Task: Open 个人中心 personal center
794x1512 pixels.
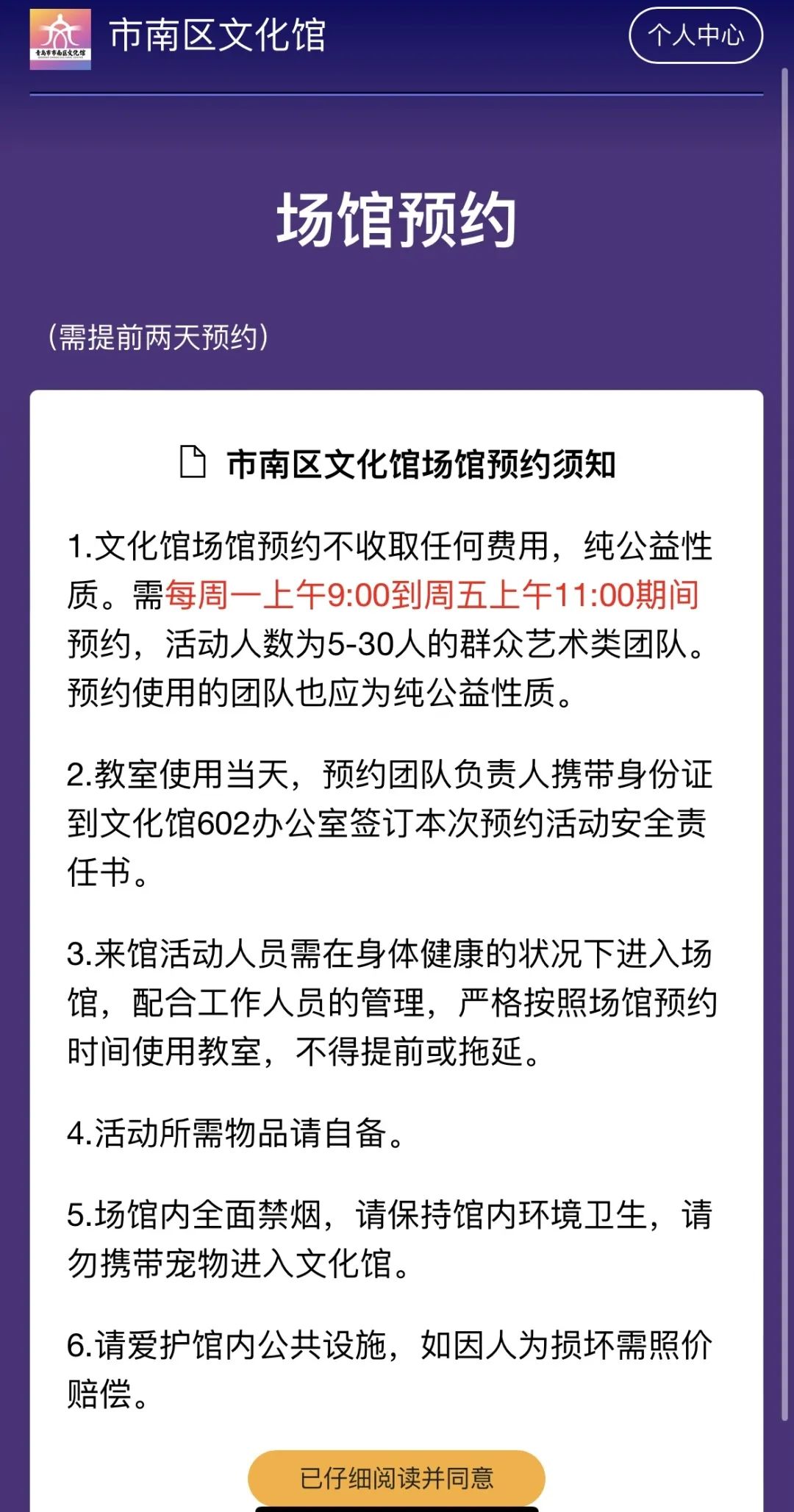Action: point(695,35)
